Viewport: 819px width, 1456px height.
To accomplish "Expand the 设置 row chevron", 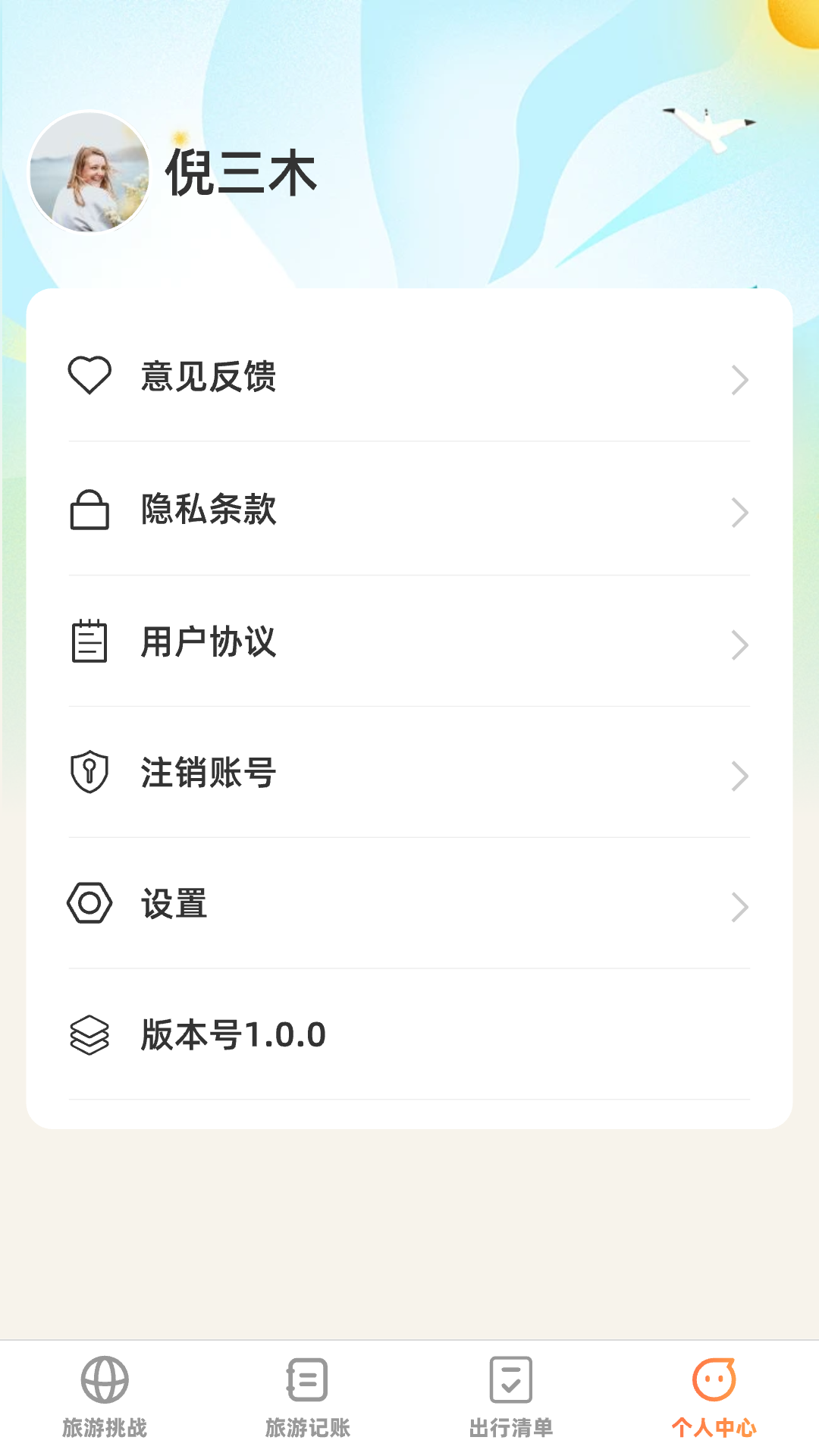I will pyautogui.click(x=741, y=905).
